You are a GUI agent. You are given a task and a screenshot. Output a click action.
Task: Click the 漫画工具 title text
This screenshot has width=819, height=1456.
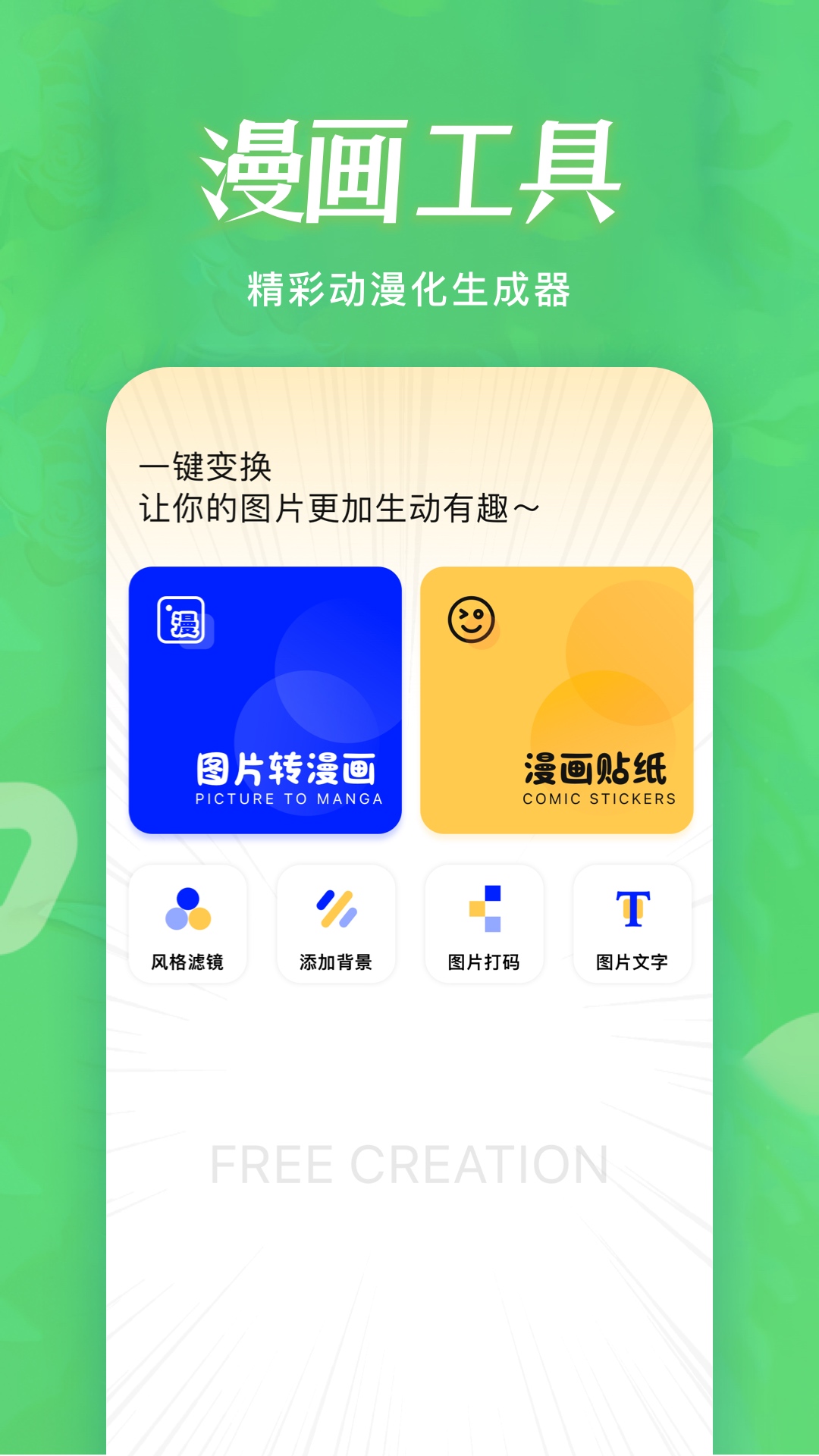[x=409, y=165]
